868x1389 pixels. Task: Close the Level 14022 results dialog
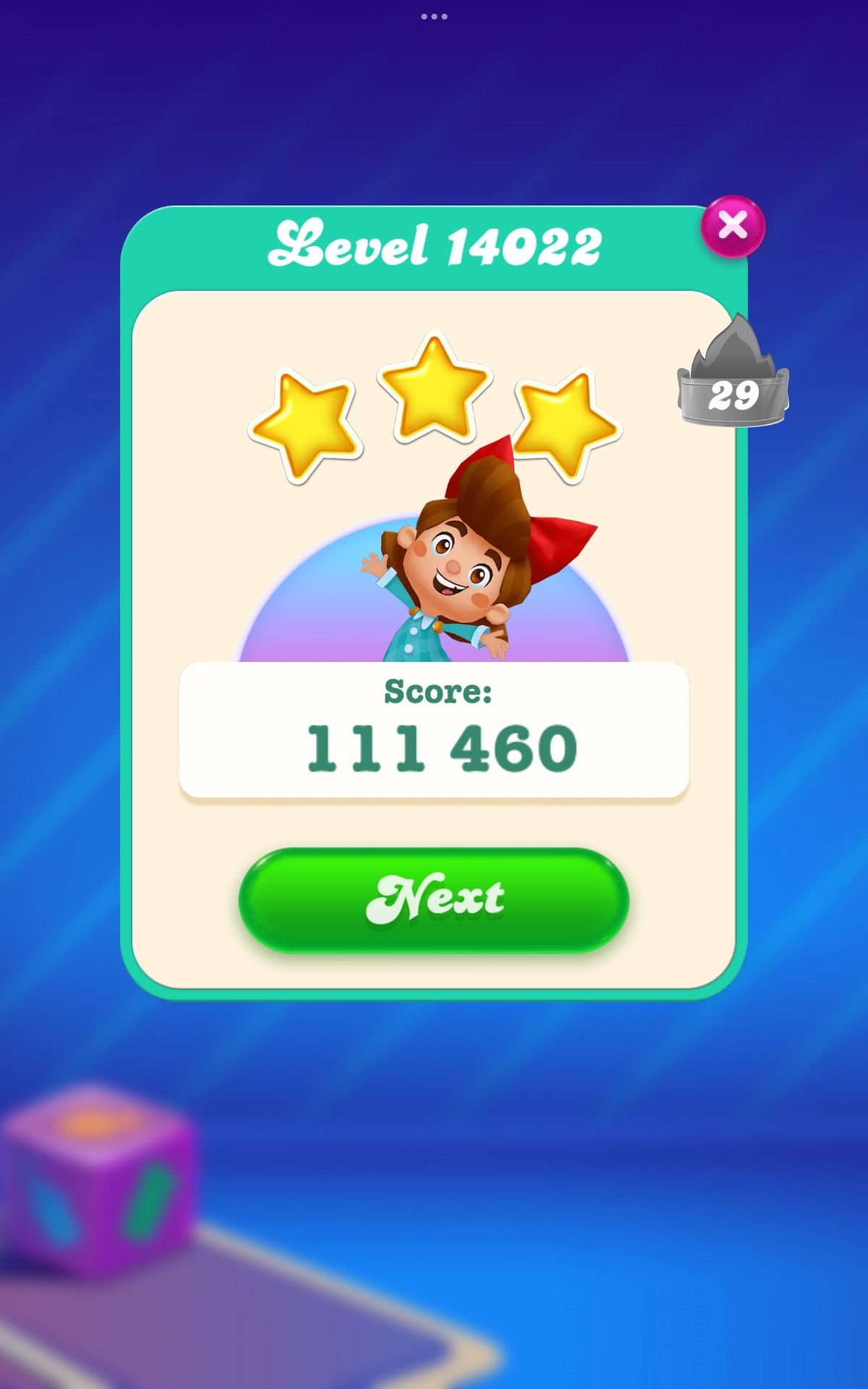tap(733, 226)
